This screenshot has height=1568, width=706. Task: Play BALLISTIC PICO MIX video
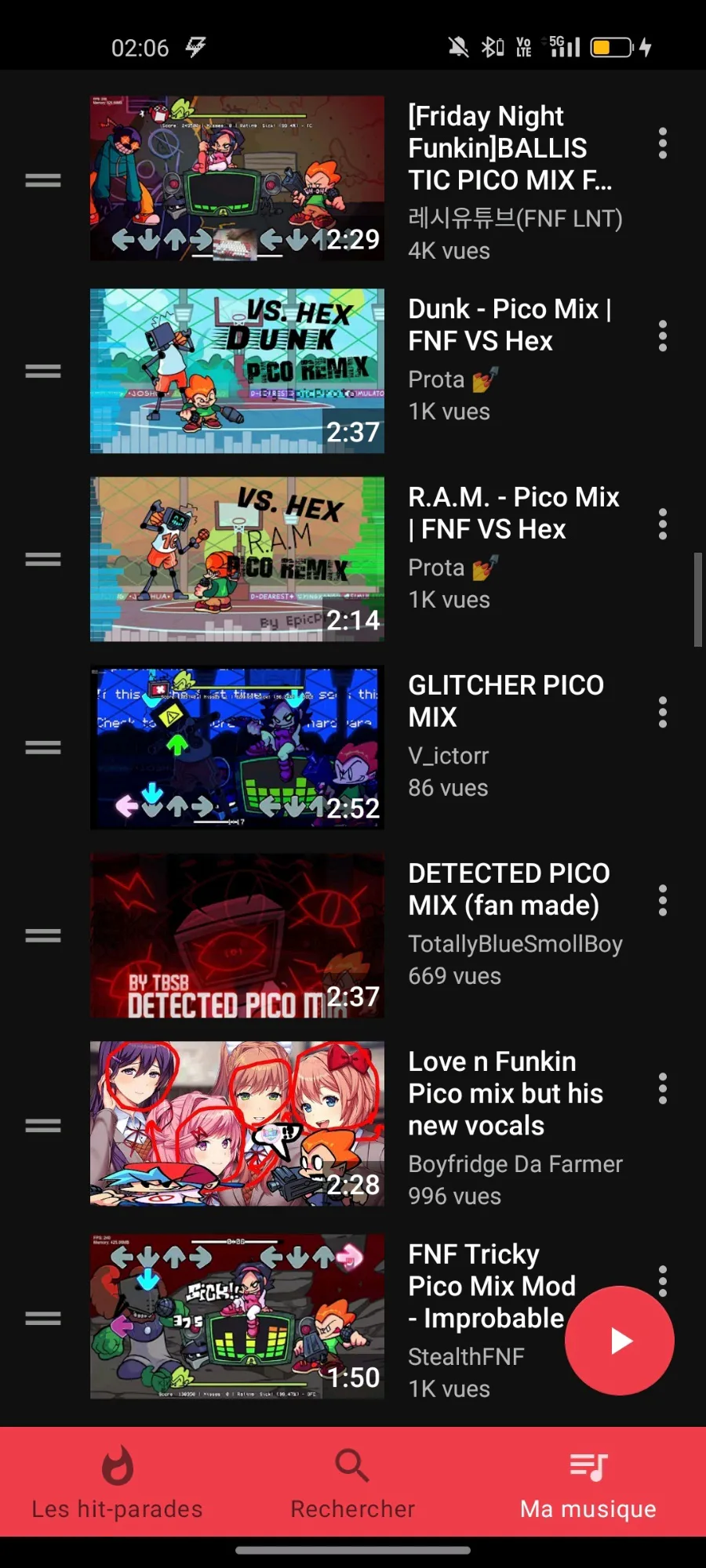click(237, 178)
